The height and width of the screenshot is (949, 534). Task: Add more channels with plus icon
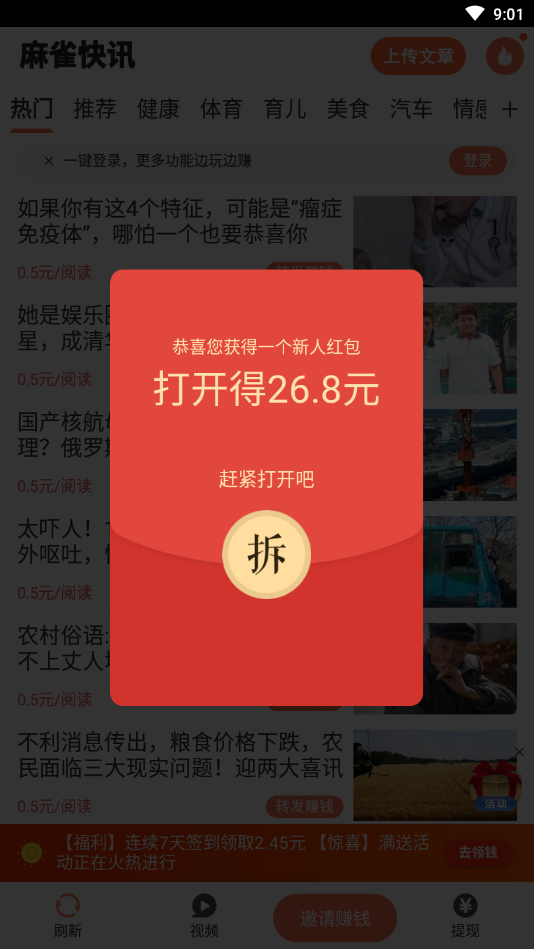point(510,110)
